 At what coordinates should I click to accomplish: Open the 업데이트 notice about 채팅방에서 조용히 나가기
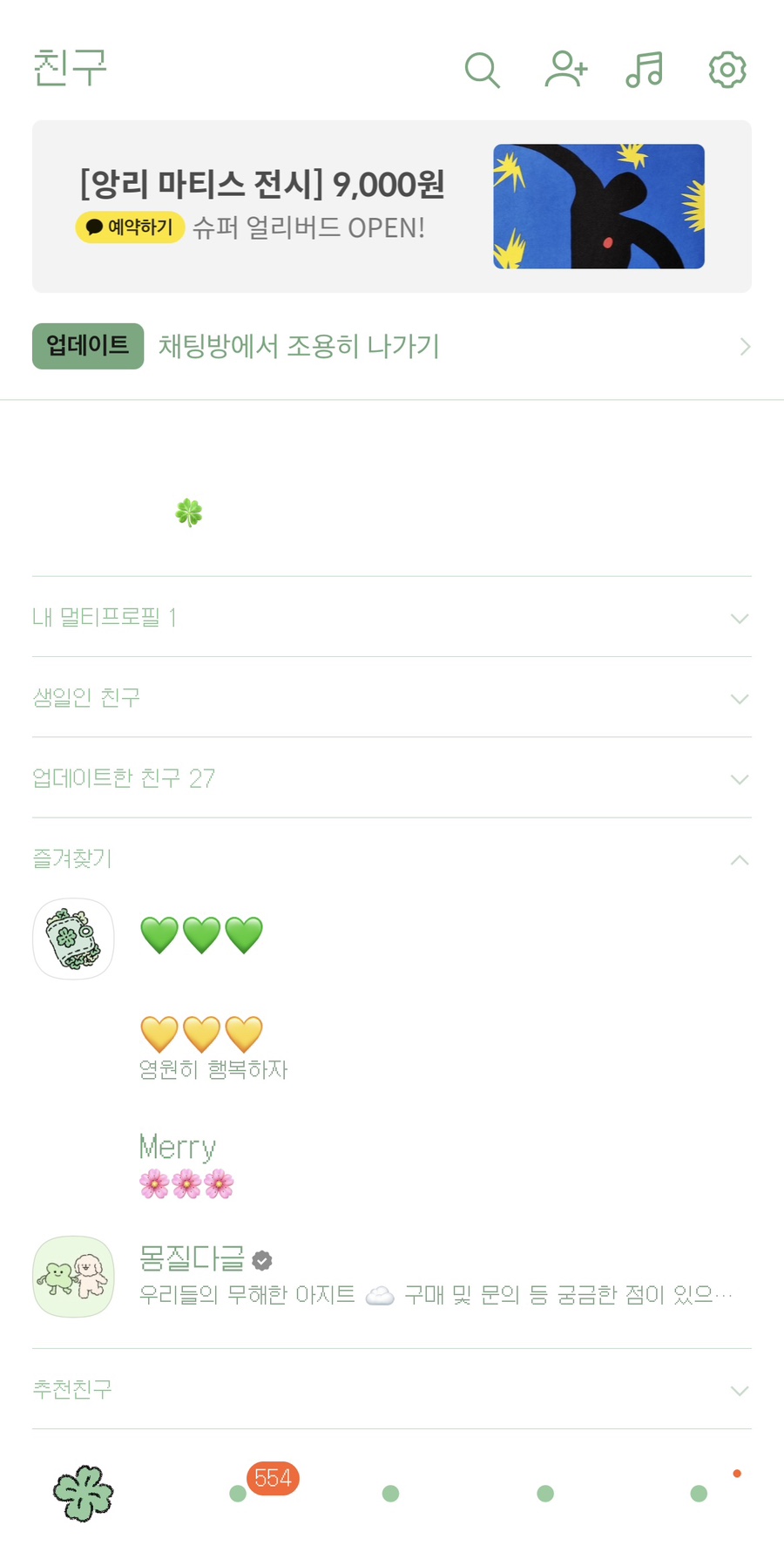tap(392, 347)
